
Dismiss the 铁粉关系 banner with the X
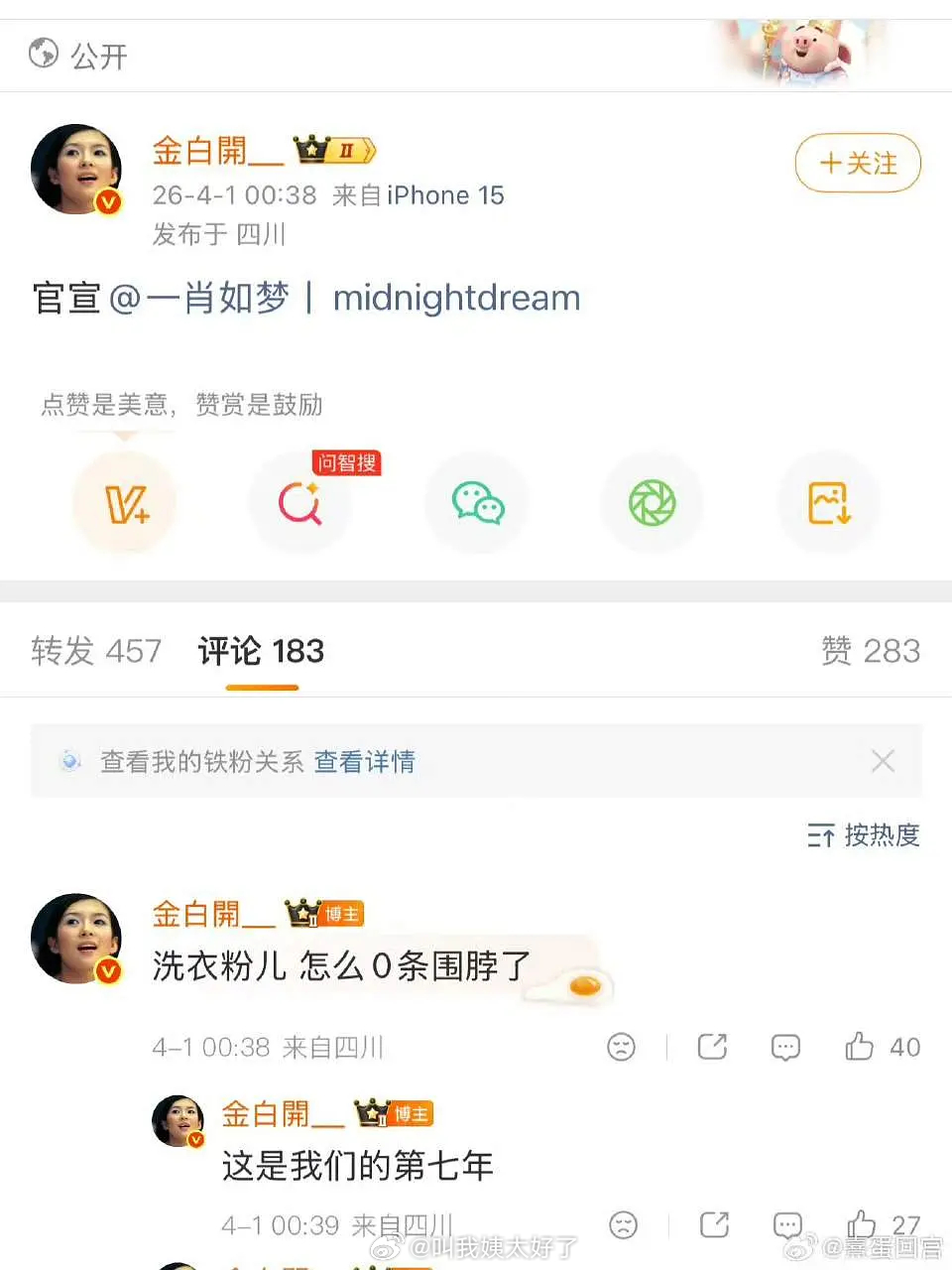tap(883, 760)
